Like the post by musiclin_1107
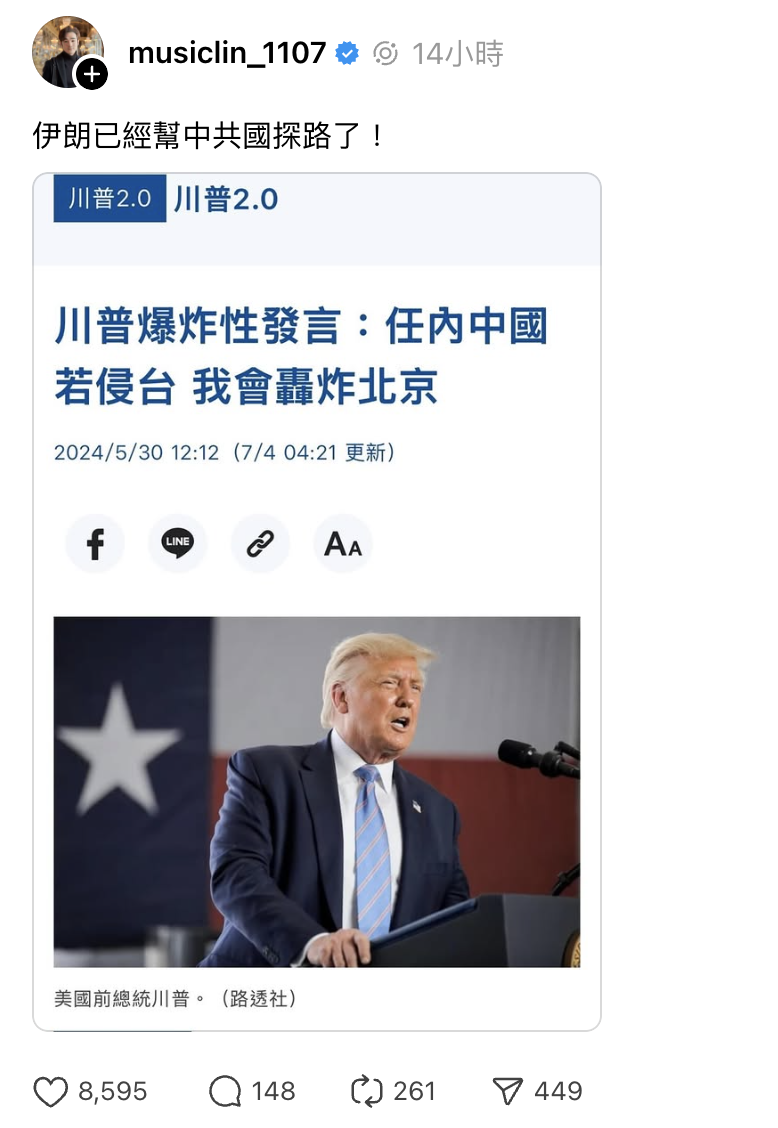Screen dimensions: 778x1128 [x=51, y=1091]
